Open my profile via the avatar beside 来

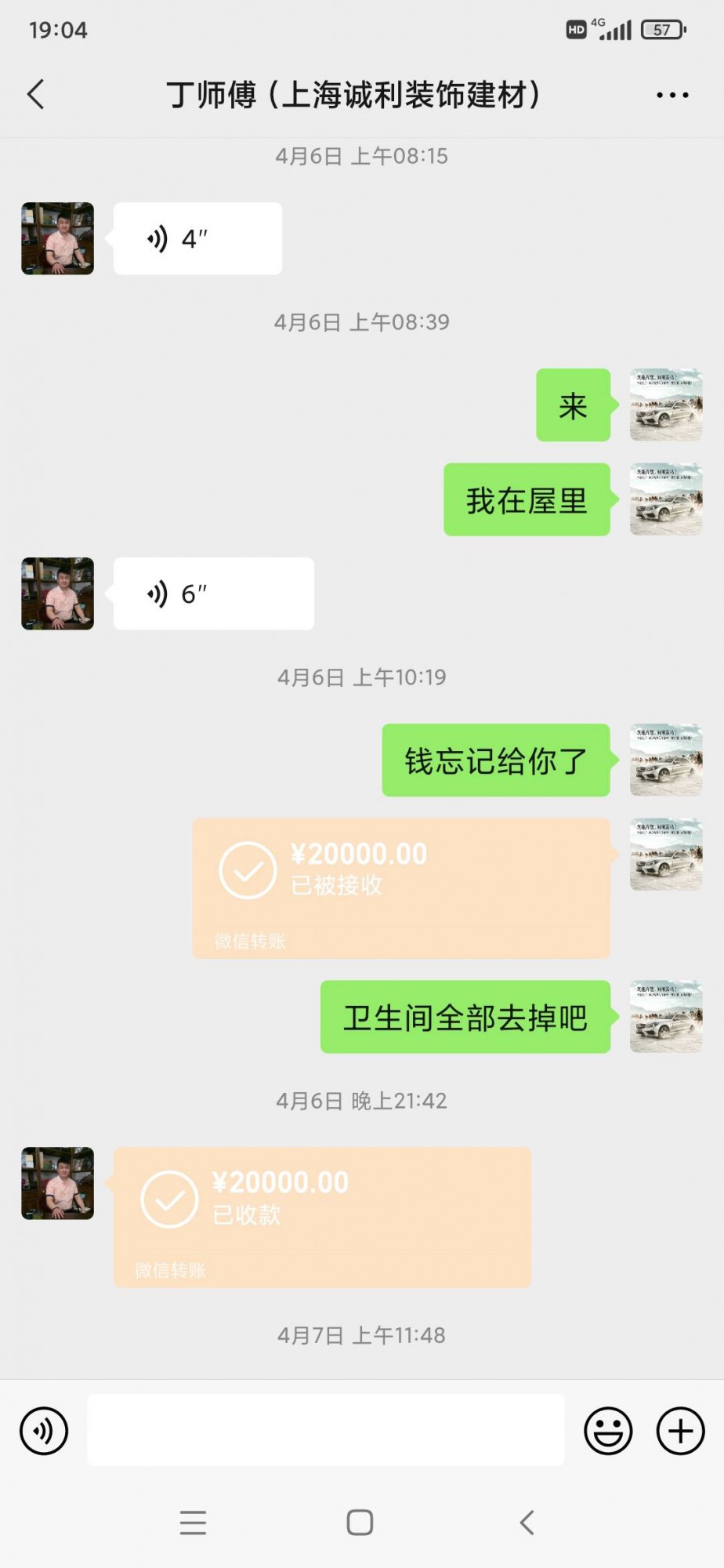click(666, 405)
